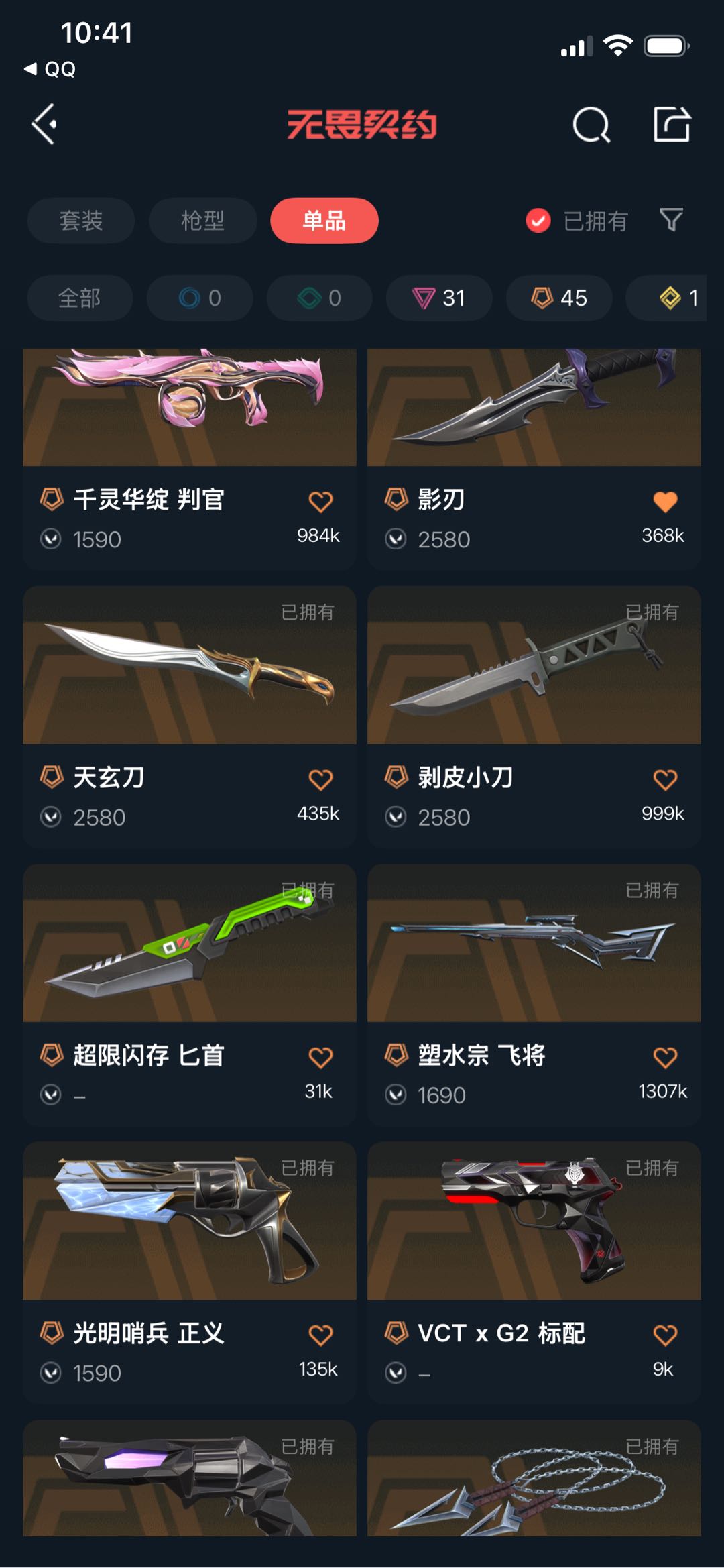This screenshot has width=724, height=1568.
Task: Select the 单品 tab
Action: click(324, 221)
